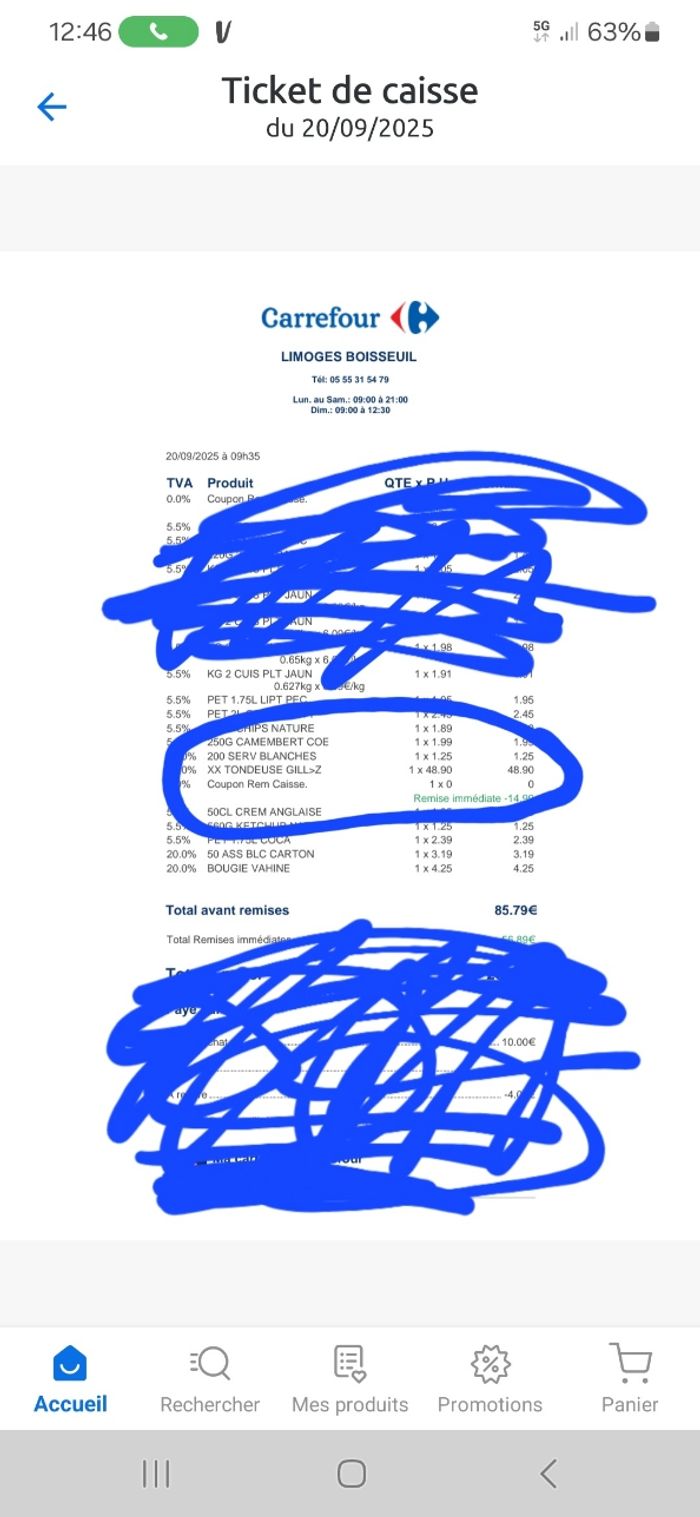Switch to the Accueil tab

coord(70,1379)
